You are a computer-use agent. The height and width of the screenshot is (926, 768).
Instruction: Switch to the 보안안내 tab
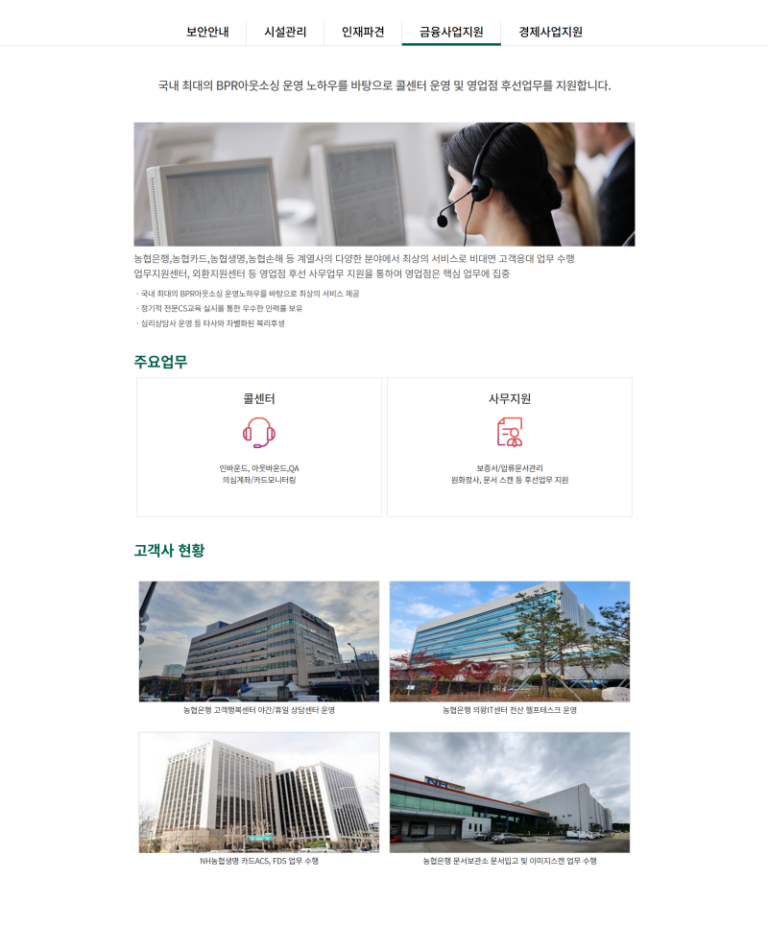click(208, 31)
